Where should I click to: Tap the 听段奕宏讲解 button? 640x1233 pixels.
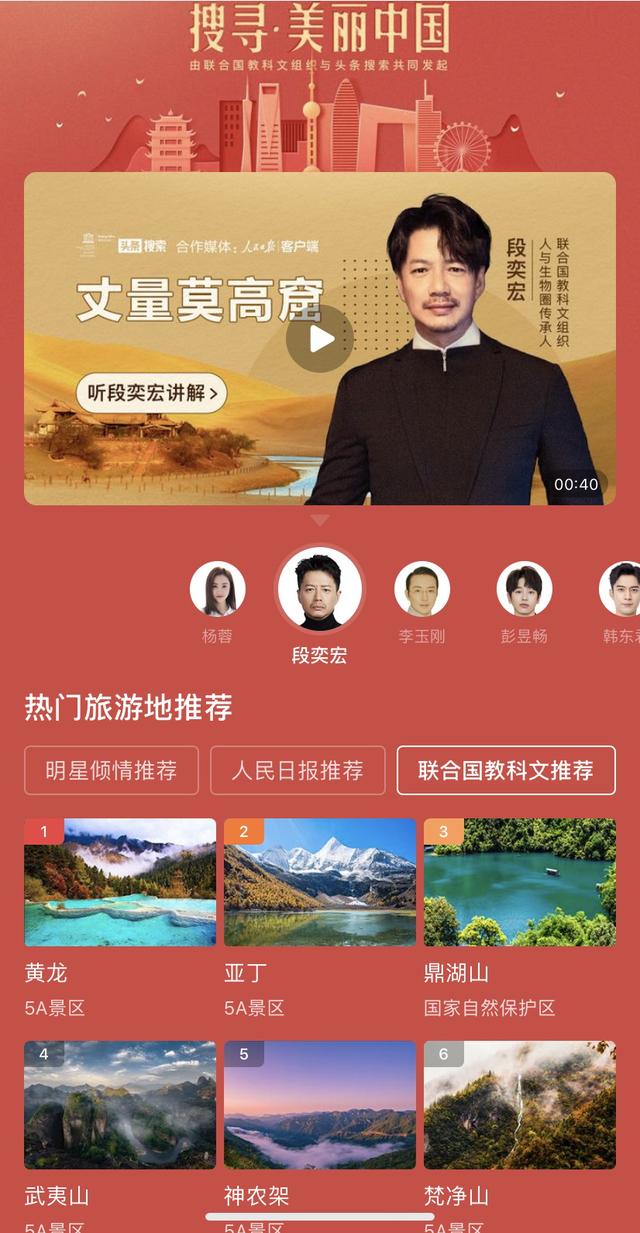pos(151,393)
